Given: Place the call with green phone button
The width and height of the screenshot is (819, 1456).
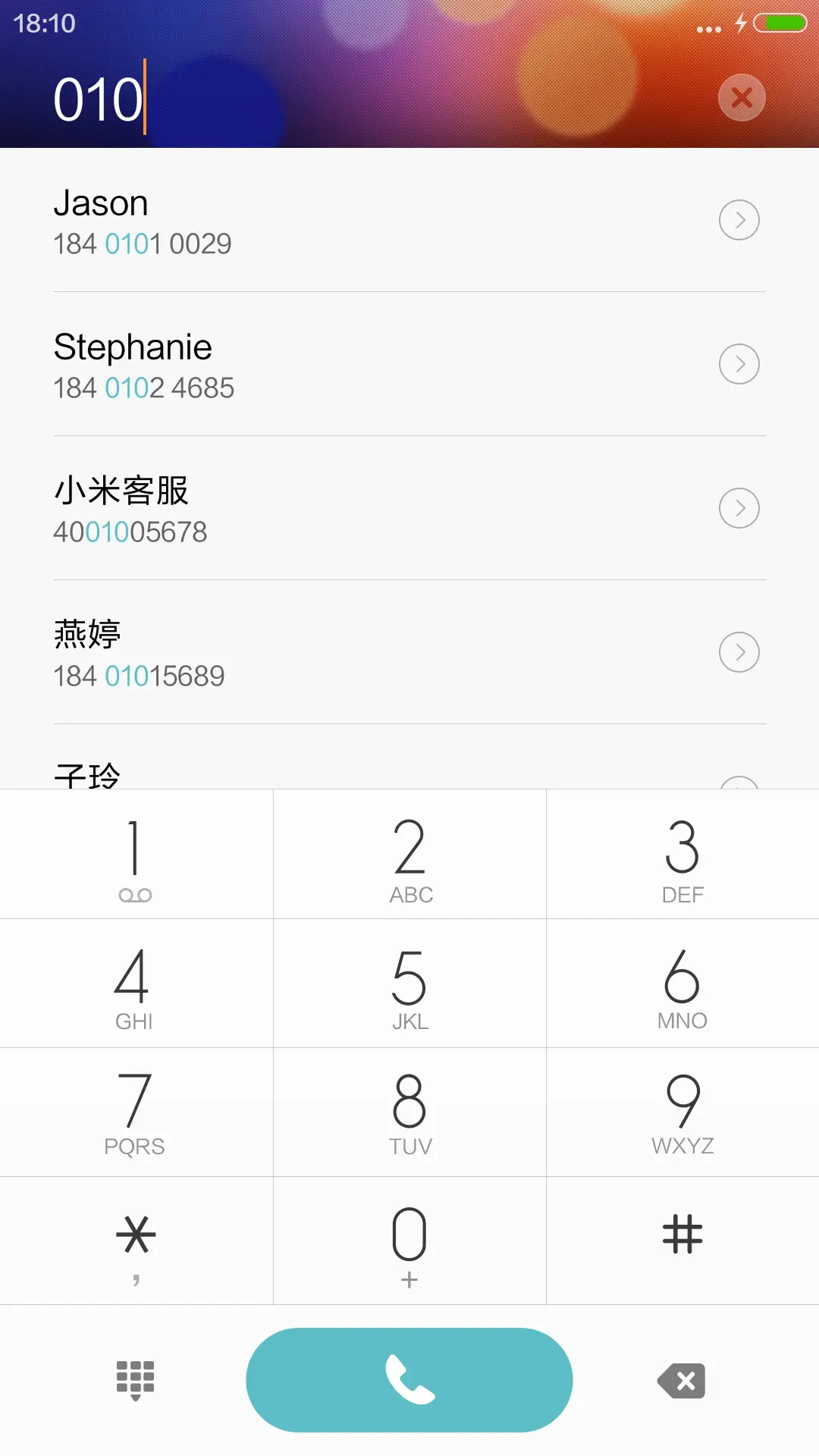Looking at the screenshot, I should click(409, 1380).
